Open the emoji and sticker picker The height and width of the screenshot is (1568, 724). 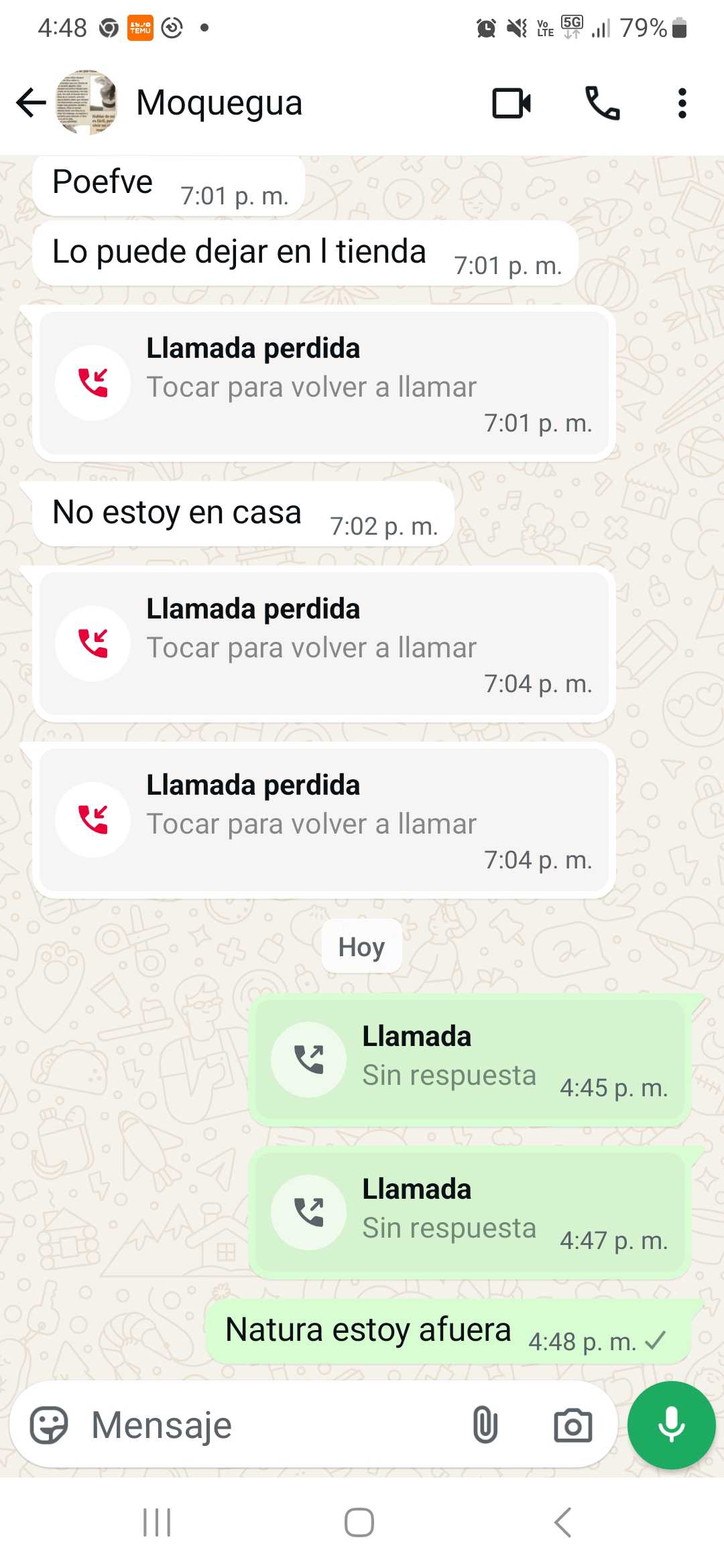pyautogui.click(x=49, y=1425)
